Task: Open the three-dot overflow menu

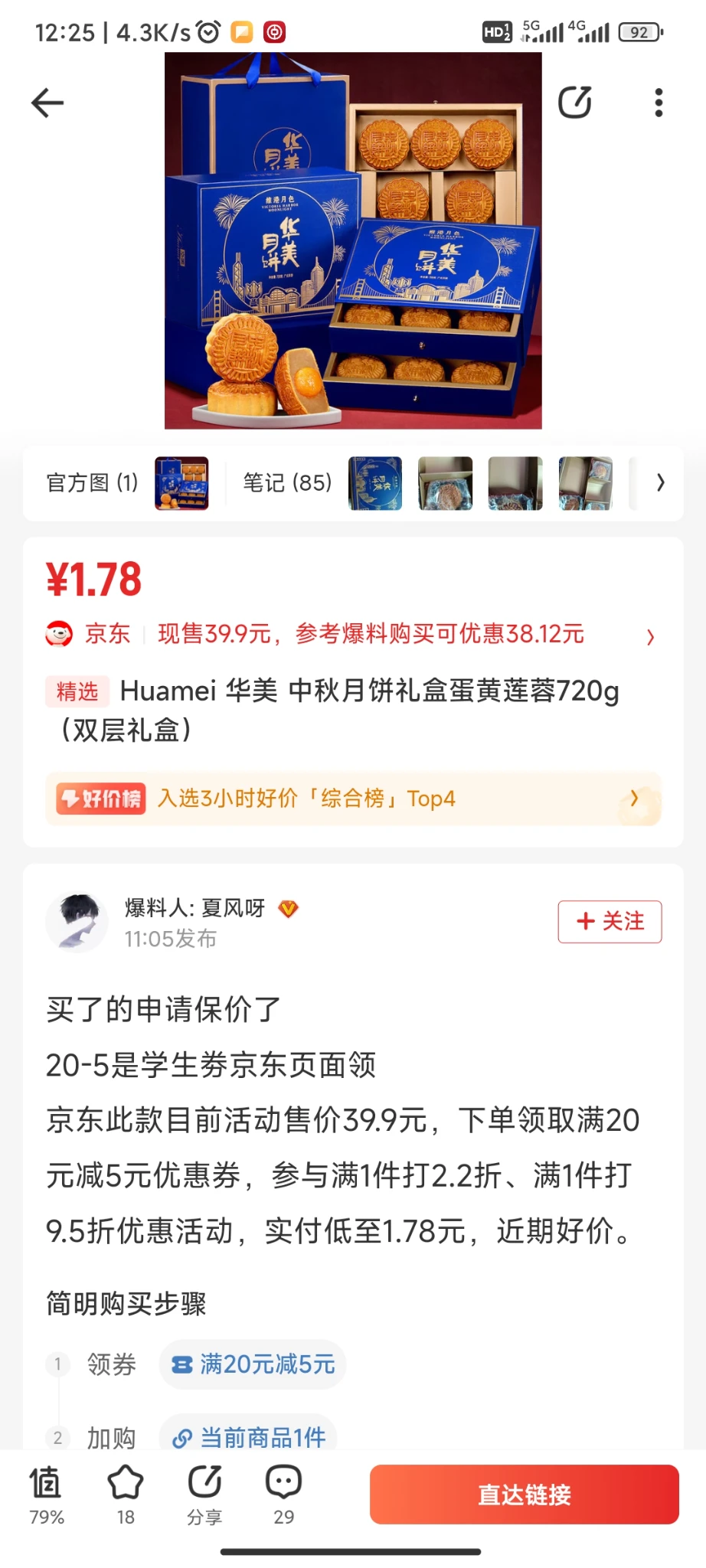Action: click(658, 103)
